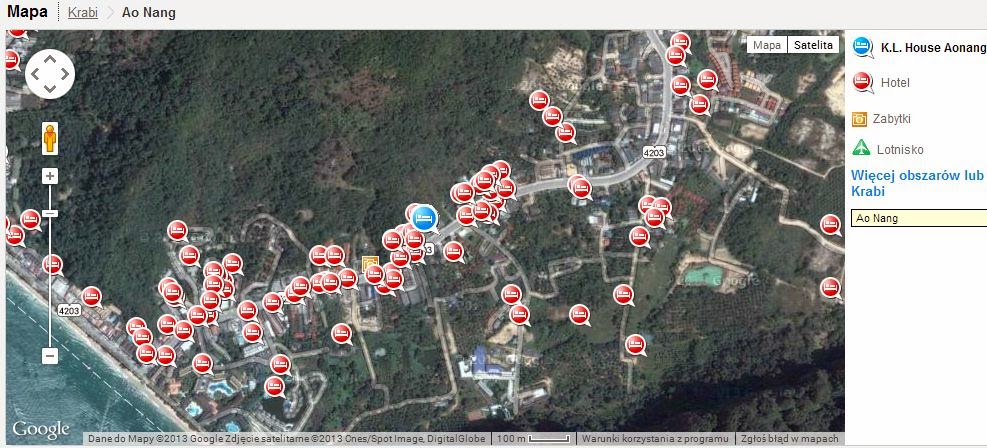Open the yellow Zabytki marker on map

click(x=371, y=265)
